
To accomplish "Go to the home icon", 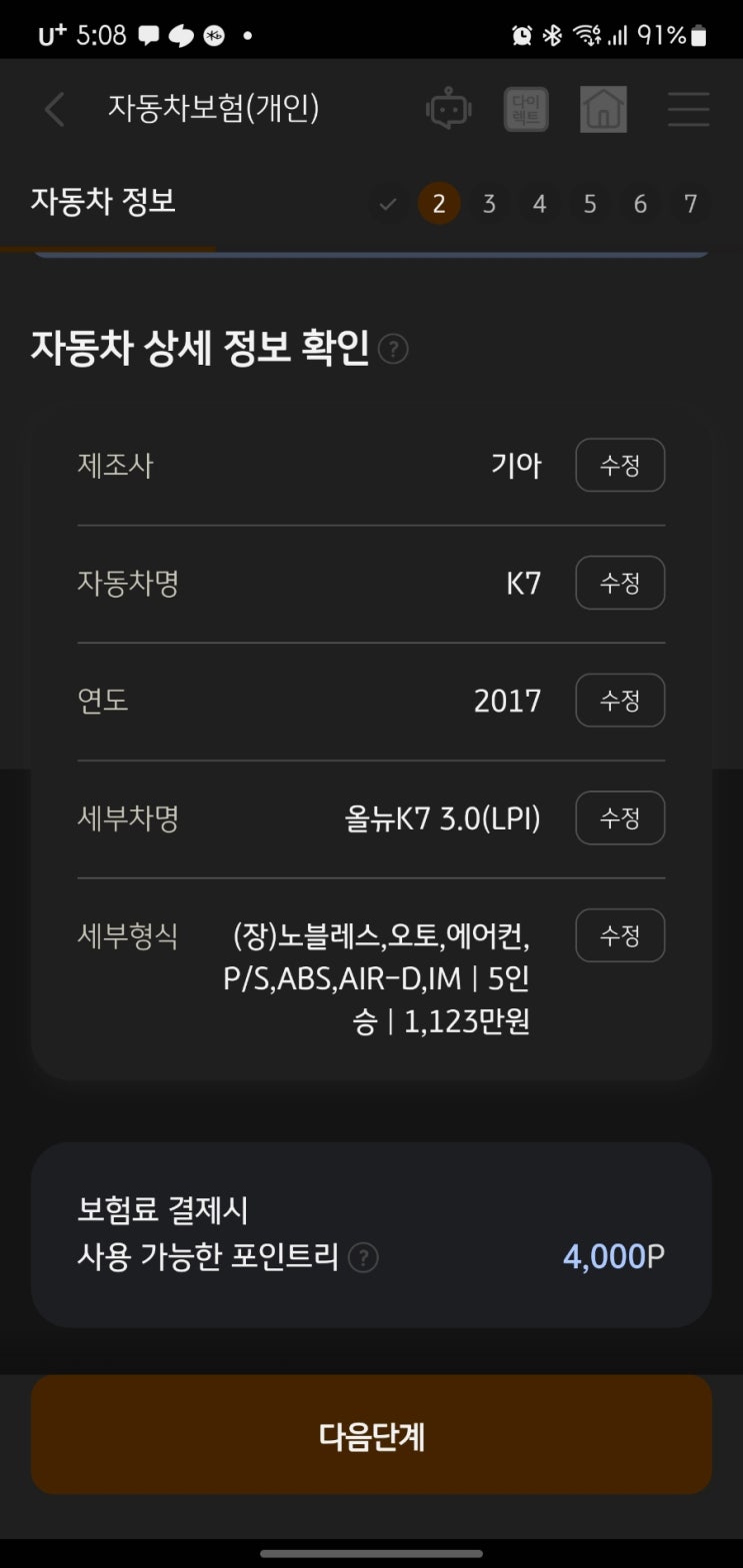I will pyautogui.click(x=603, y=109).
